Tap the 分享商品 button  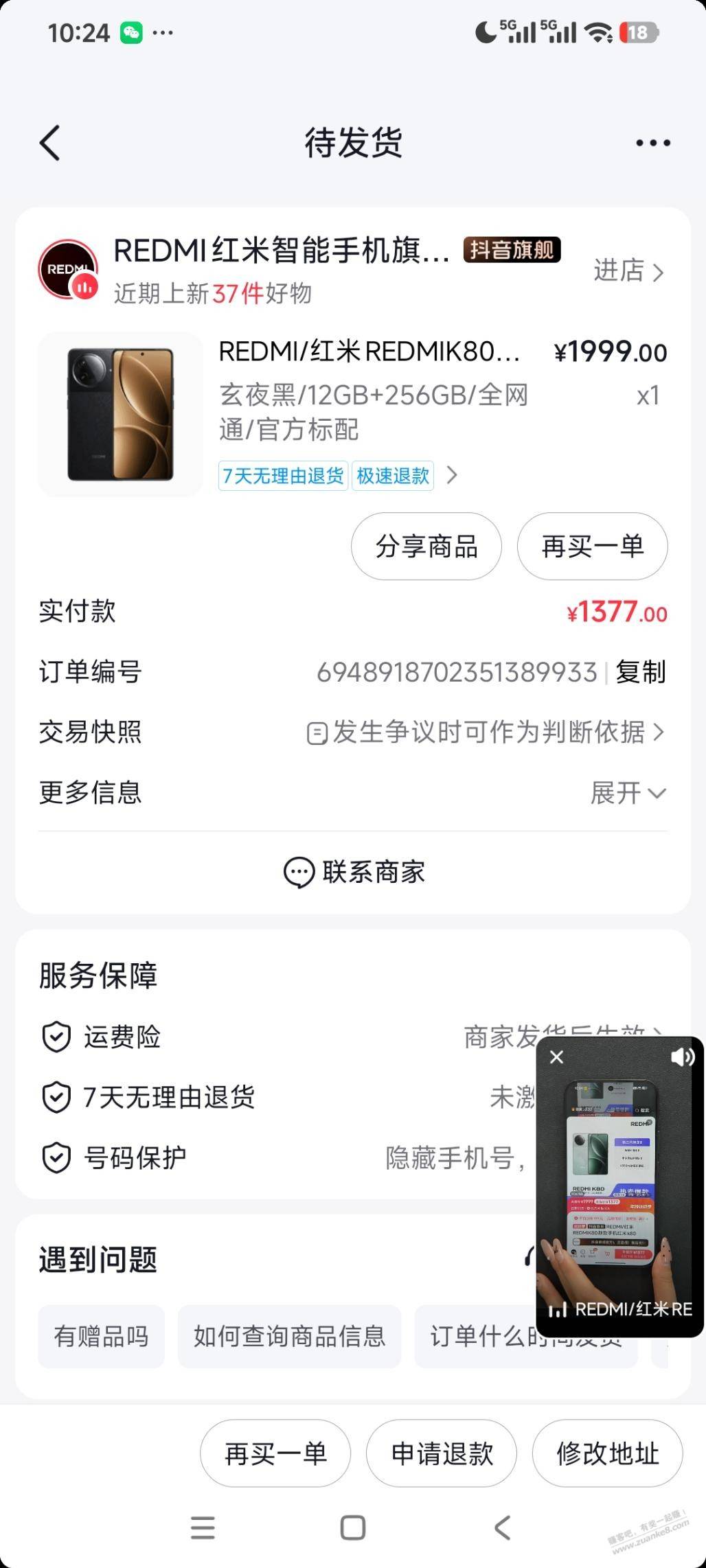[x=426, y=546]
